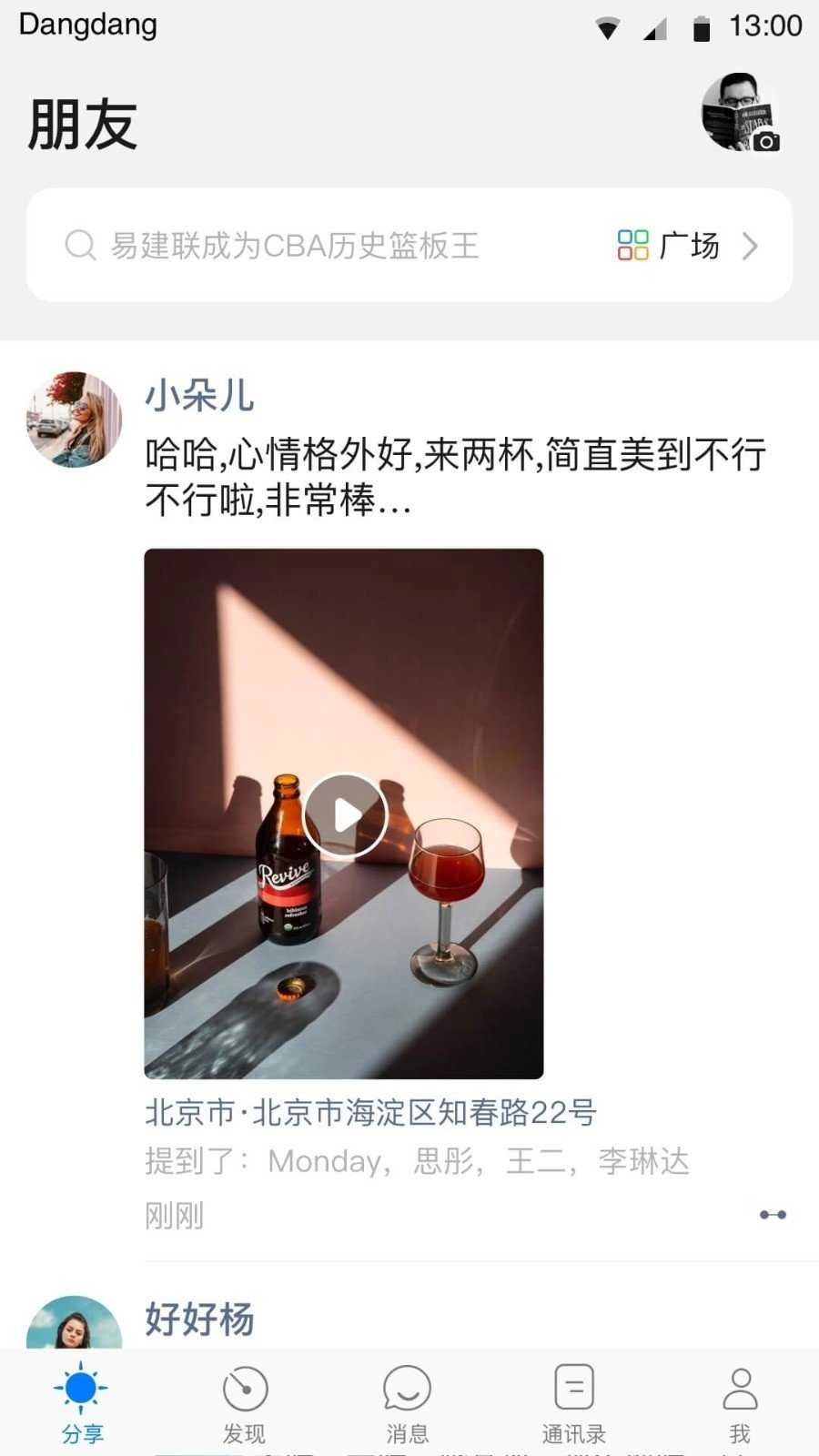
Task: Tap the profile picture in the top-right corner
Action: tap(737, 114)
